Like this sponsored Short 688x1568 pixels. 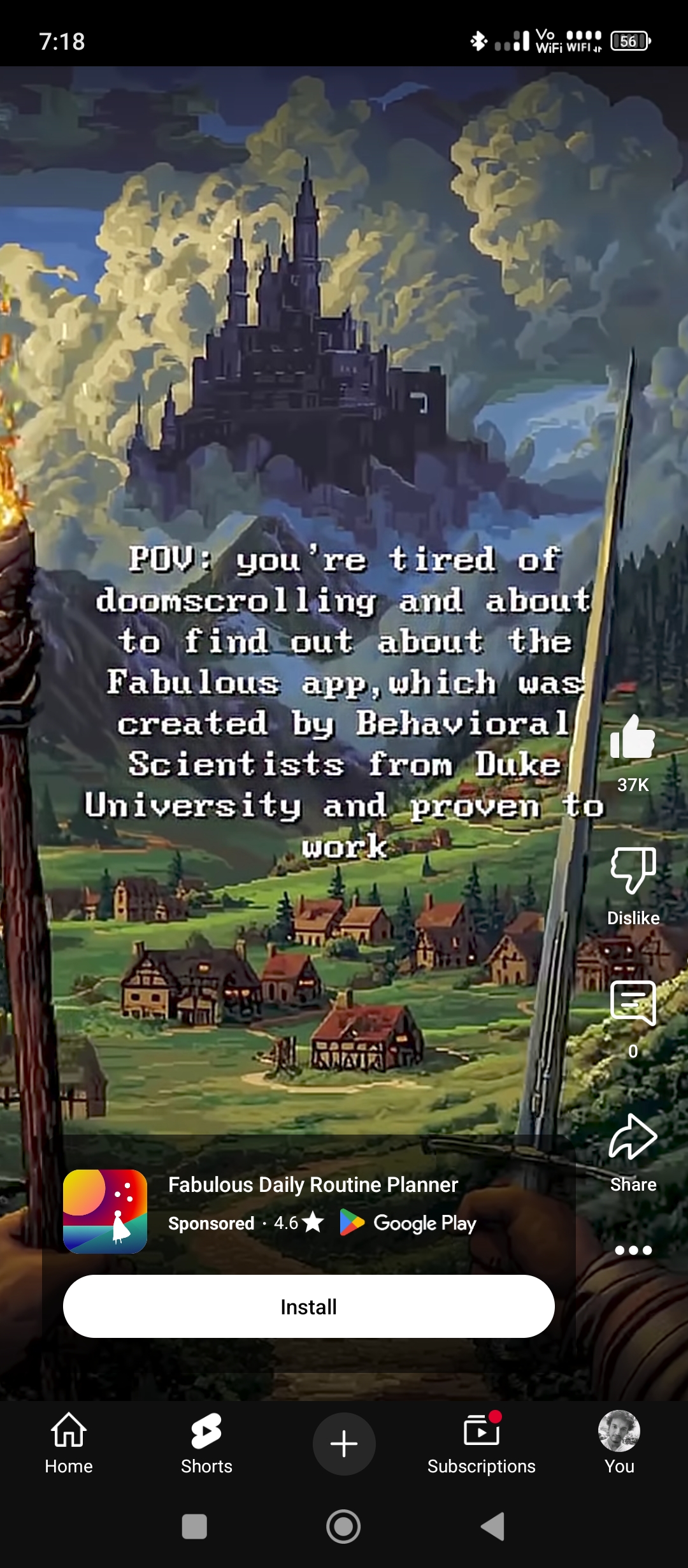tap(633, 738)
